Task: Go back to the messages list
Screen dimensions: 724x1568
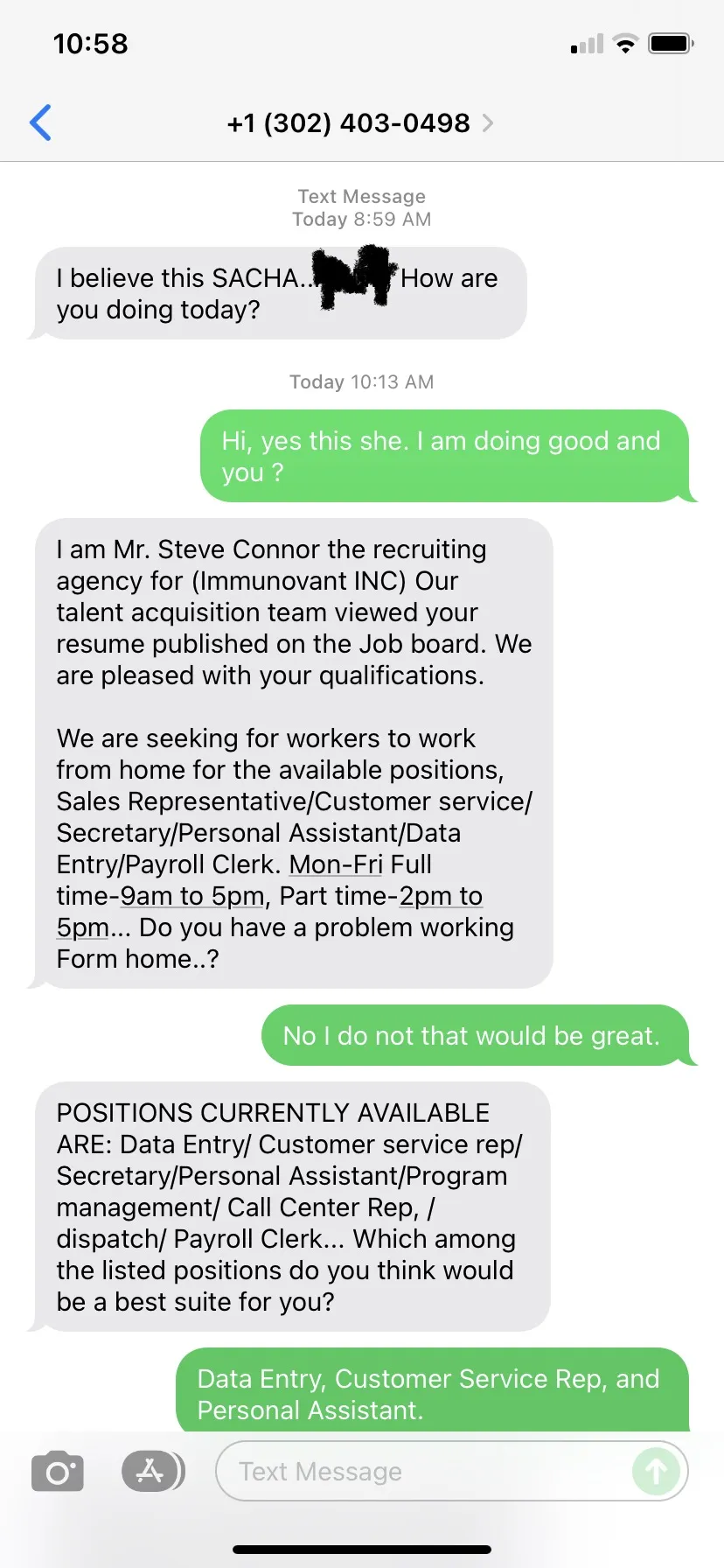Action: (x=40, y=122)
